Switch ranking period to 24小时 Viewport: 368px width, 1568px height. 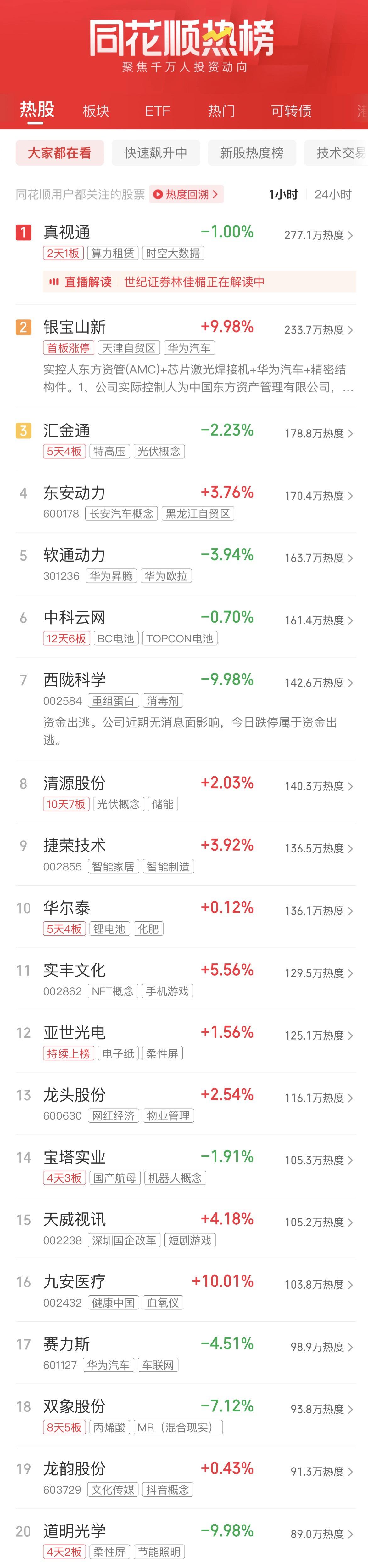pyautogui.click(x=333, y=194)
